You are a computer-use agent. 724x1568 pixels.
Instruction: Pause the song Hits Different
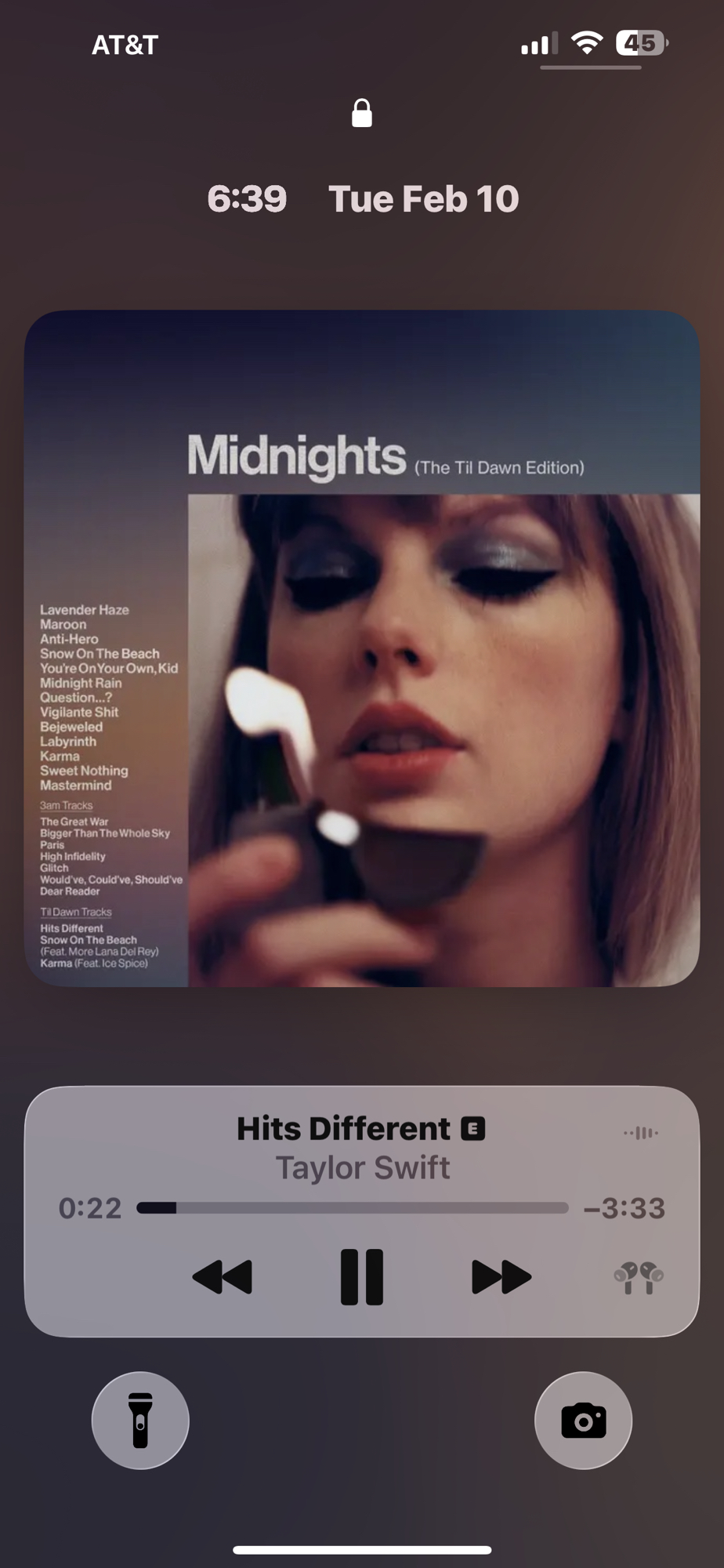[x=362, y=1276]
